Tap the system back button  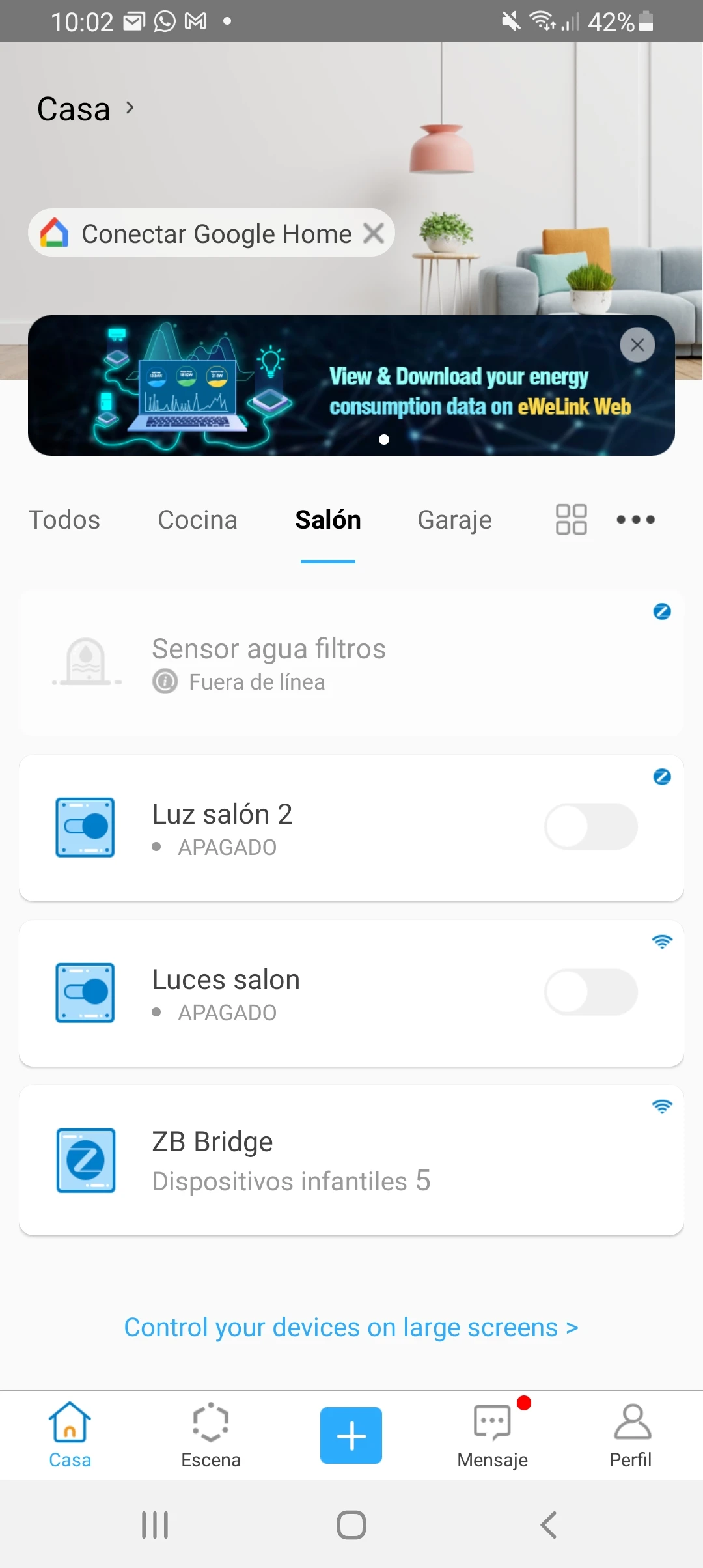[x=548, y=1525]
